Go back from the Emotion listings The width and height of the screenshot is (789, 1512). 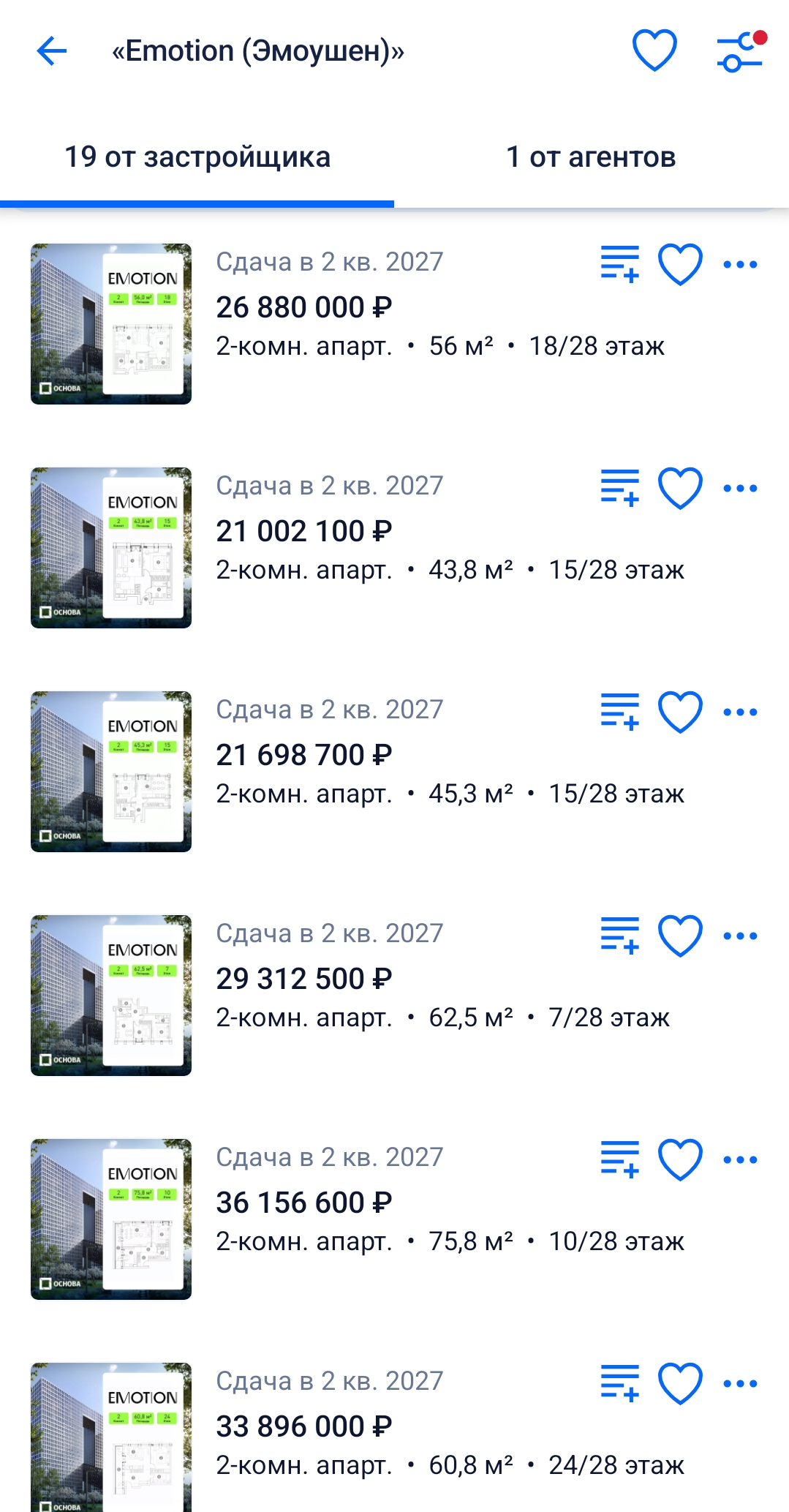(x=51, y=51)
